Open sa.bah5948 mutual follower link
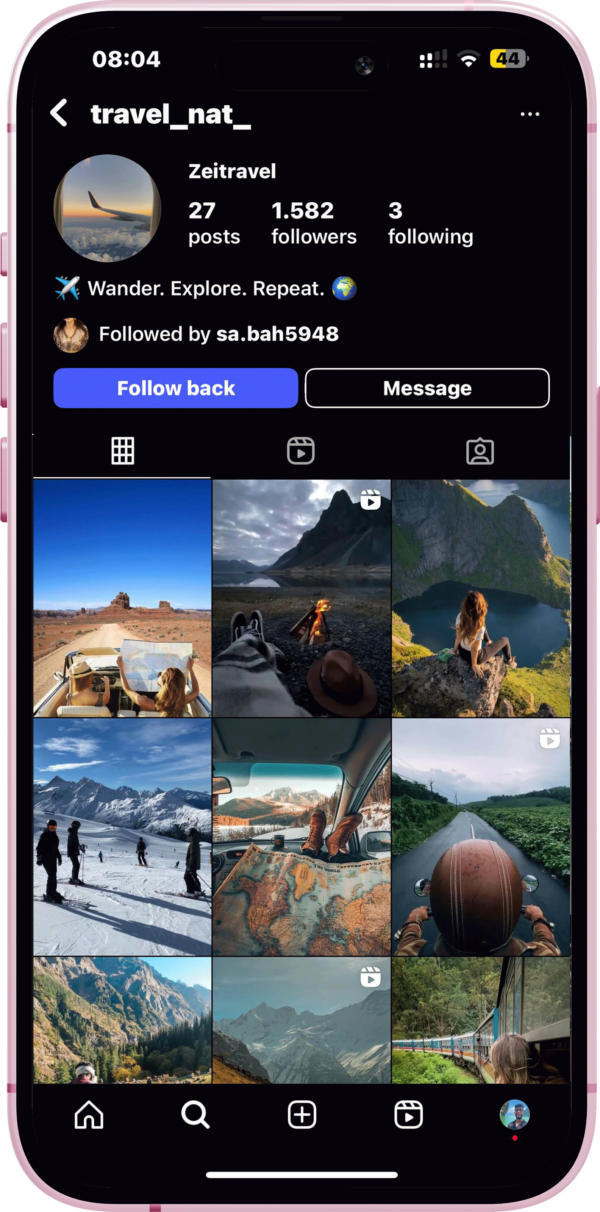This screenshot has width=600, height=1212. (x=277, y=334)
